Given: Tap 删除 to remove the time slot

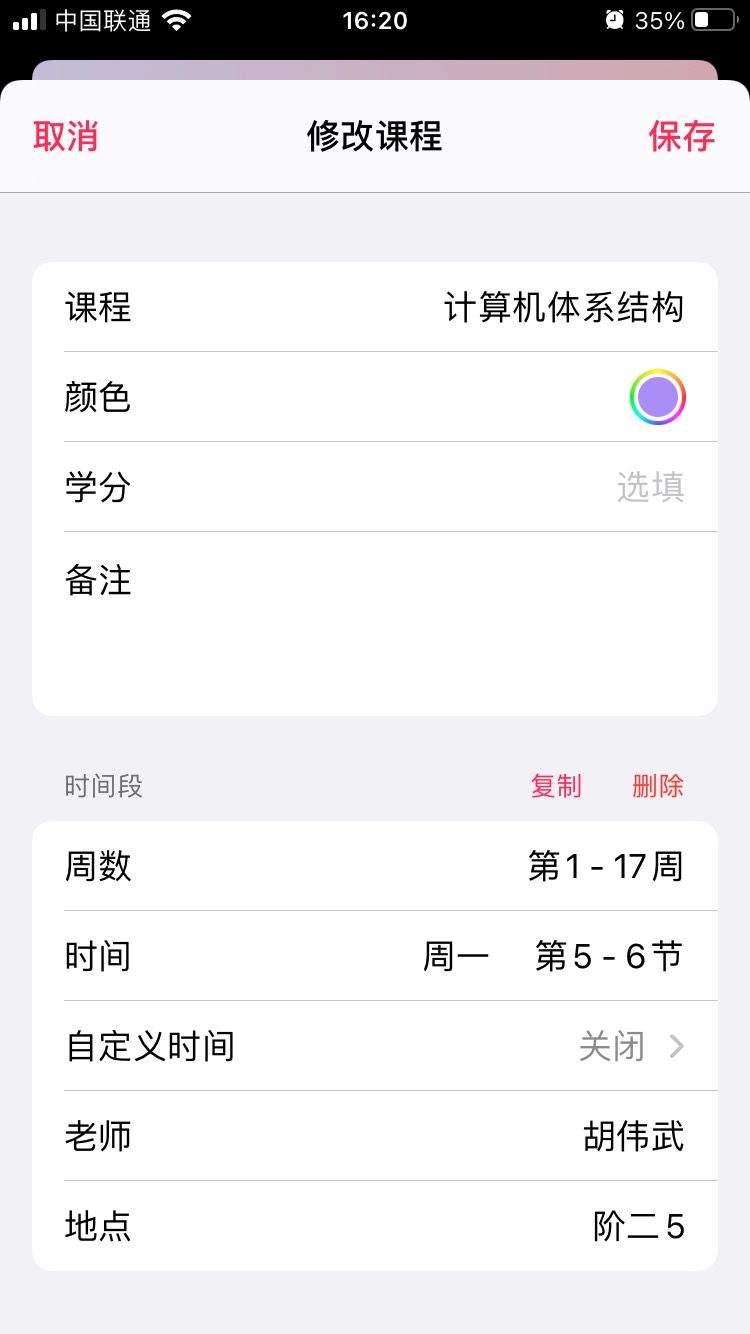Looking at the screenshot, I should [657, 787].
